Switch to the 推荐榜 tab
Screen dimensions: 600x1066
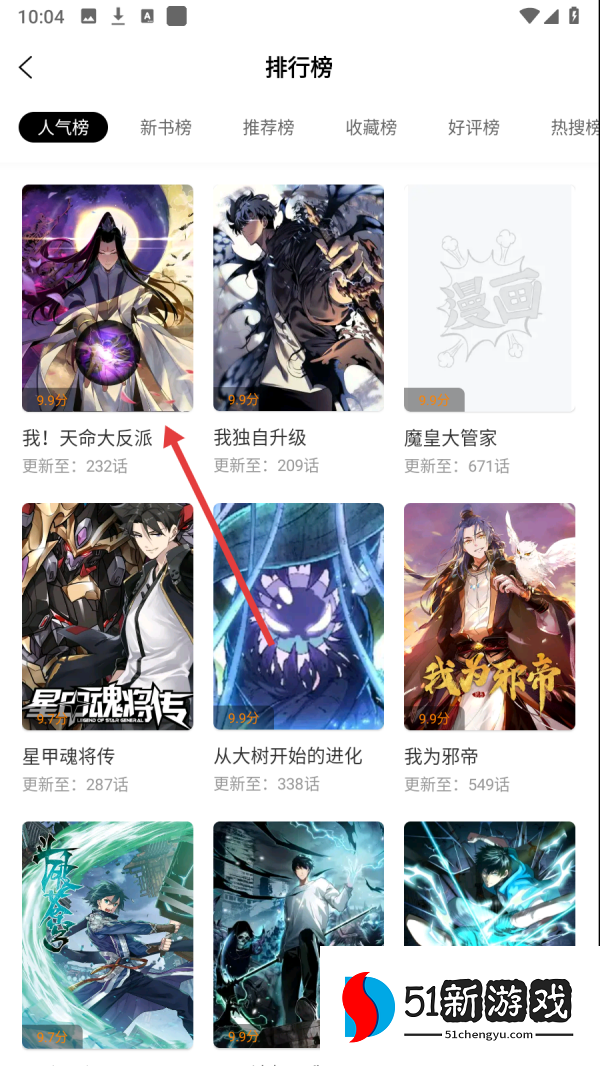tap(268, 127)
